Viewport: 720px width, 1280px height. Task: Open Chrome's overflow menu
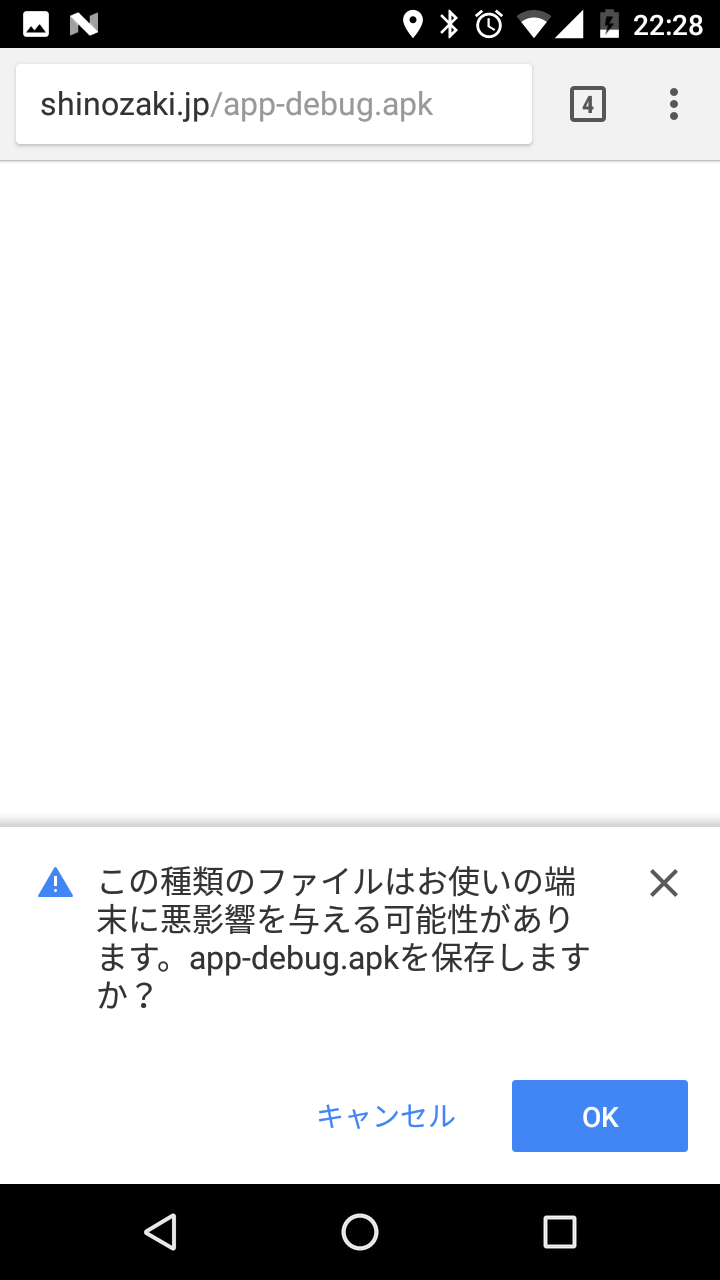pos(673,104)
